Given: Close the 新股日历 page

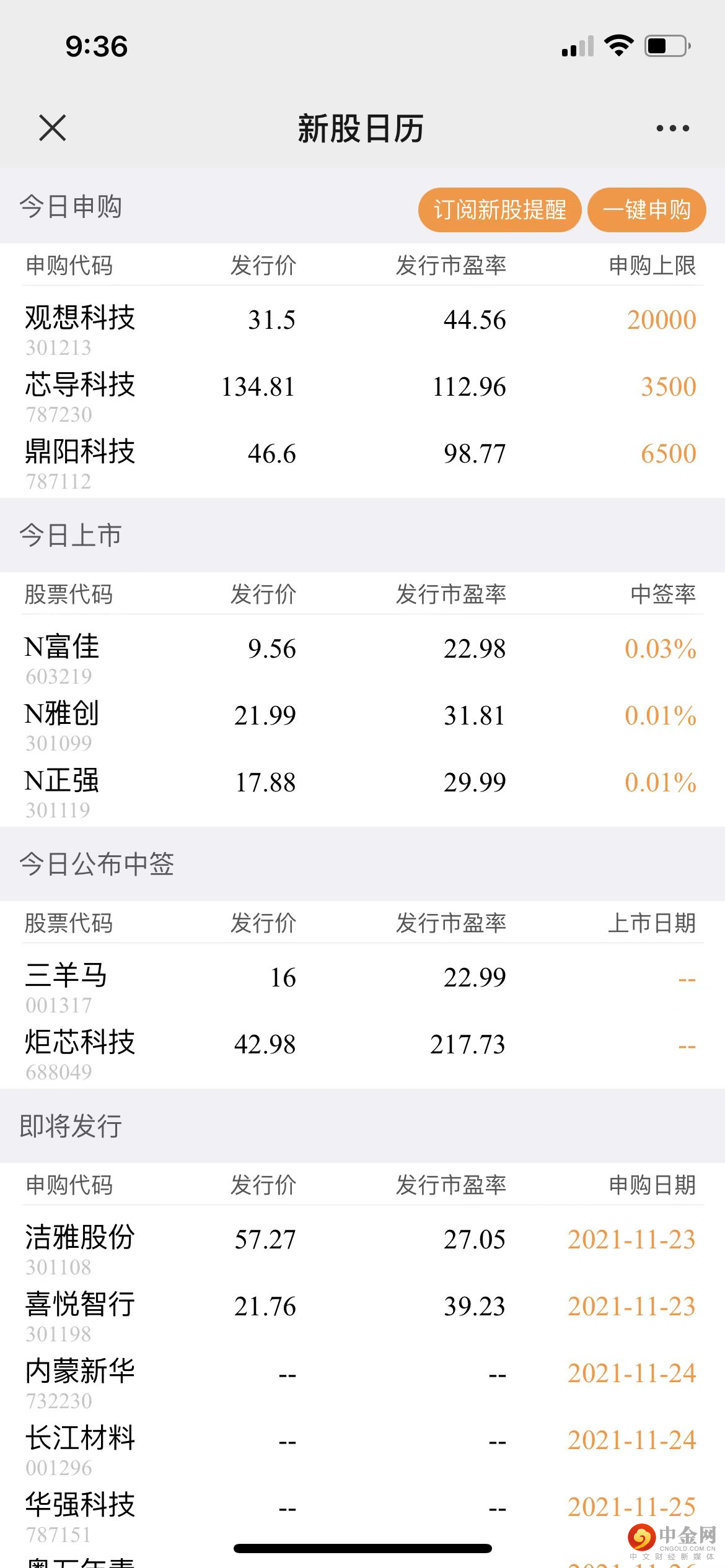Looking at the screenshot, I should [x=52, y=128].
